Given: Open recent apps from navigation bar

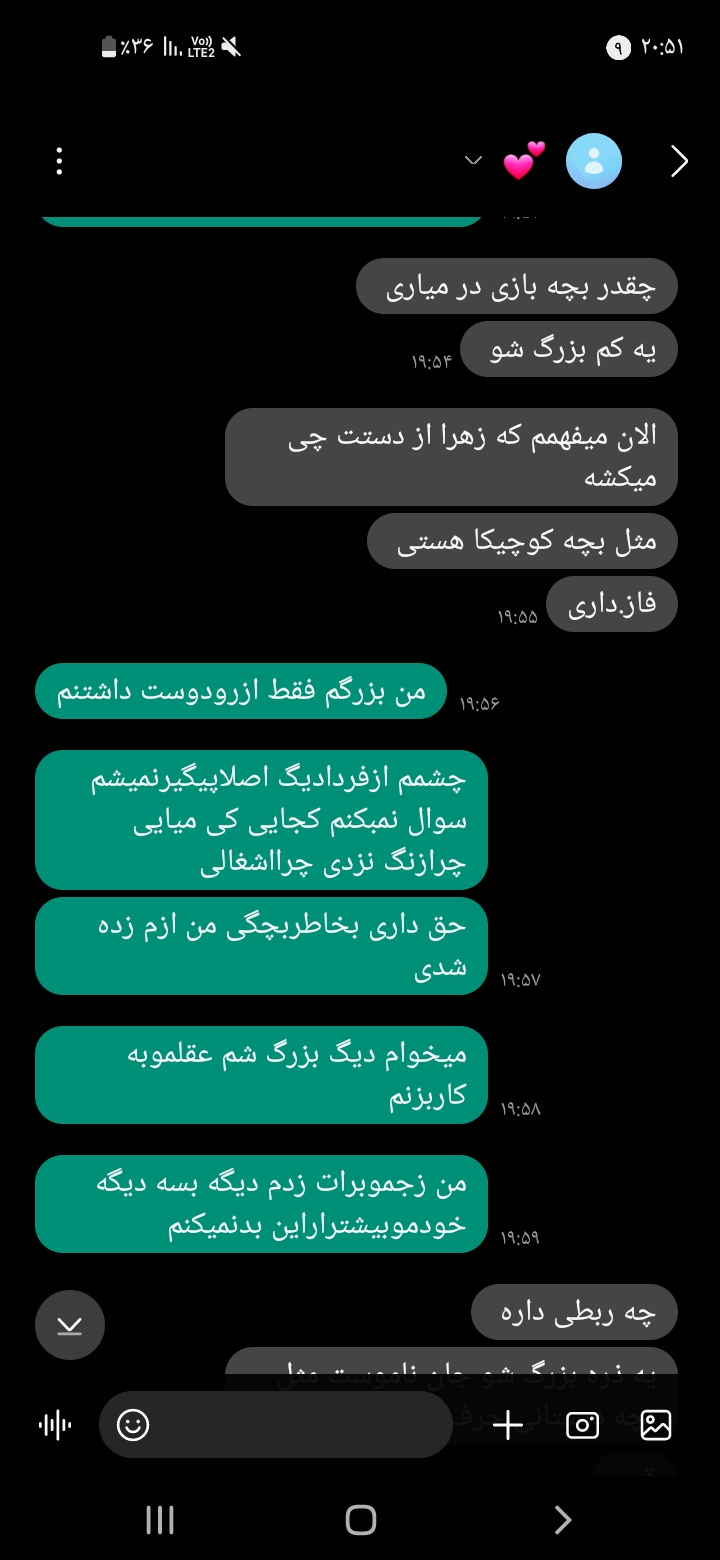Looking at the screenshot, I should (160, 1520).
